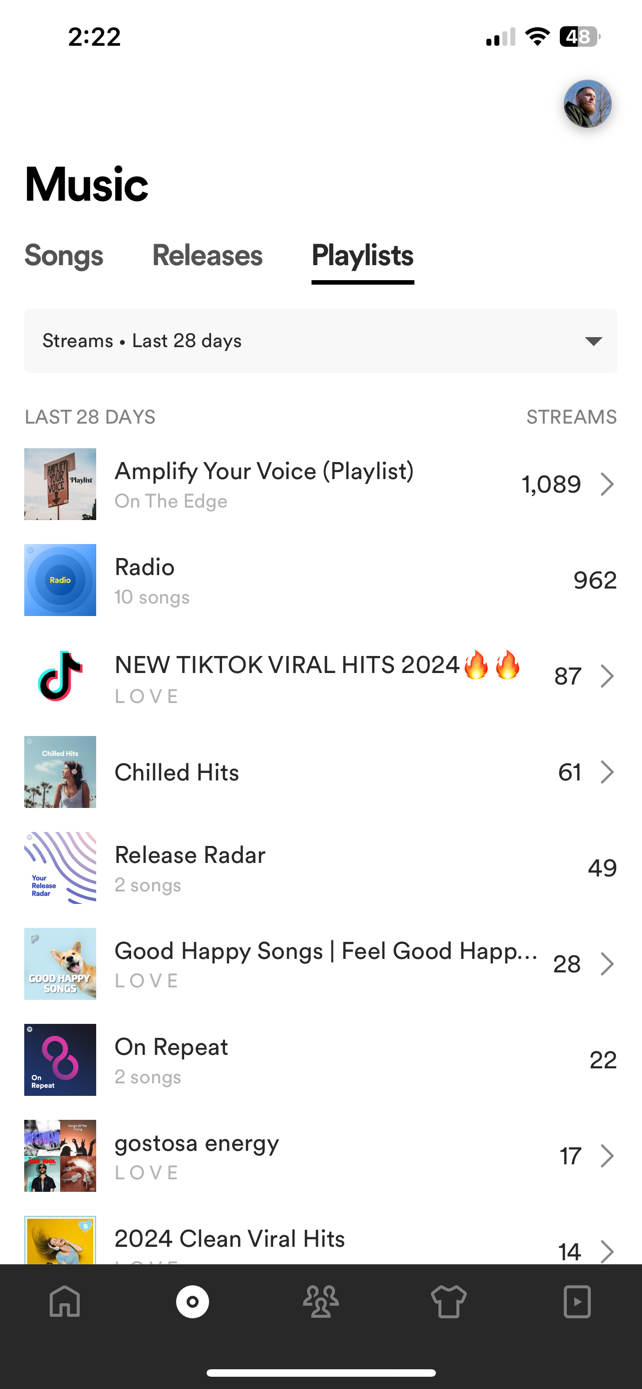The width and height of the screenshot is (642, 1389).
Task: Open Amplify Your Voice playlist details
Action: (x=320, y=485)
